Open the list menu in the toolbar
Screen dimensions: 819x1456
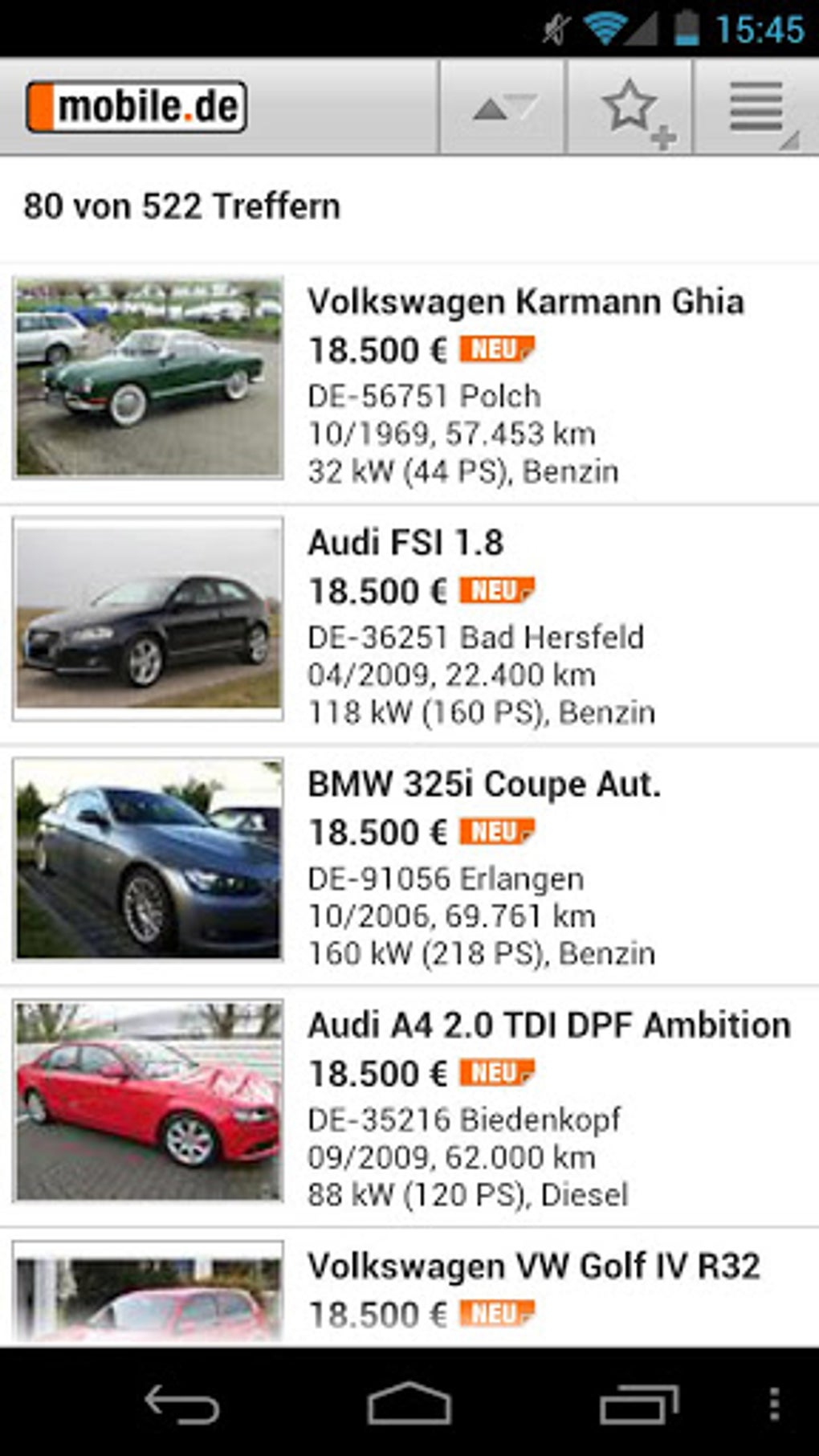tap(756, 108)
